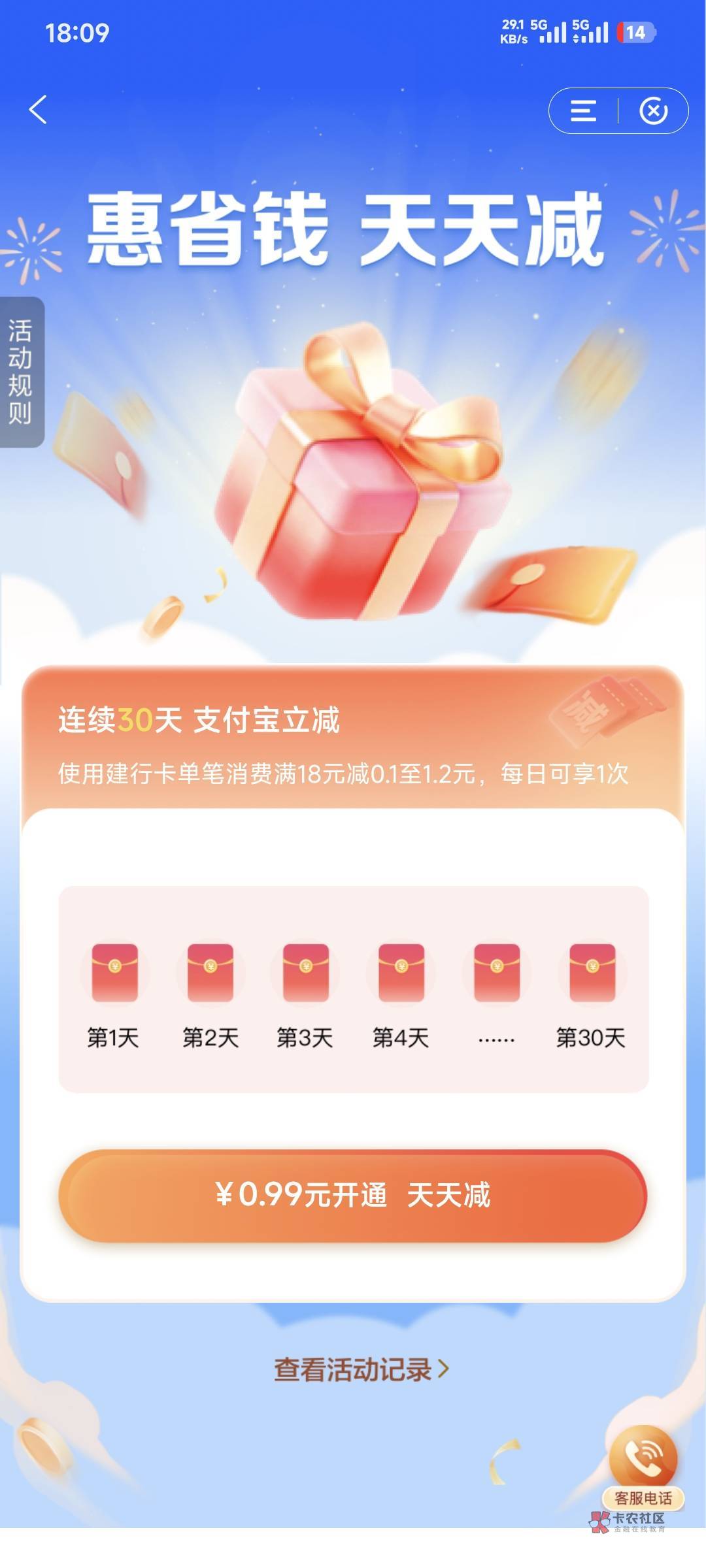Tap ¥0.99元开通 天天减 button
The image size is (706, 1568).
(352, 1196)
